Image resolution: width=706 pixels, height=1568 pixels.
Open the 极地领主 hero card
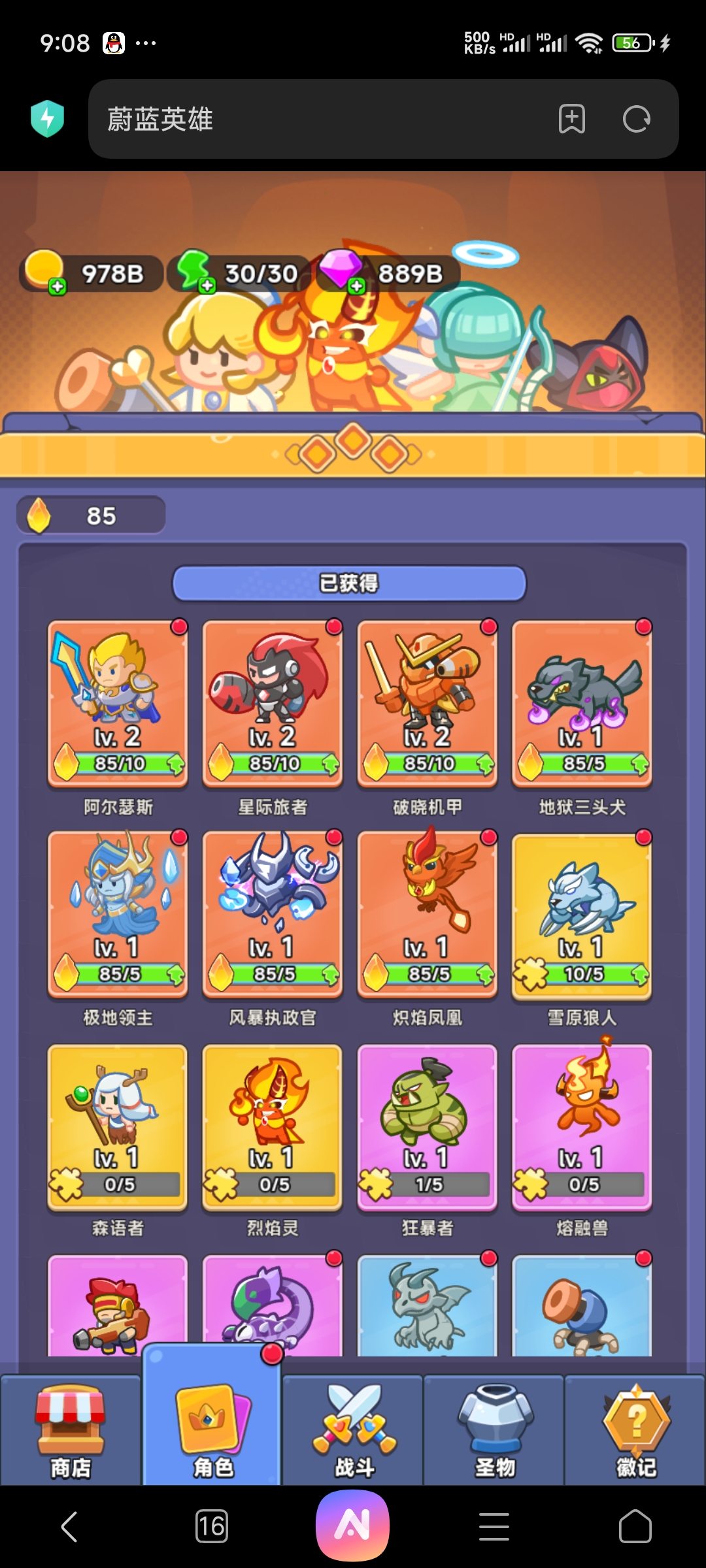[118, 913]
